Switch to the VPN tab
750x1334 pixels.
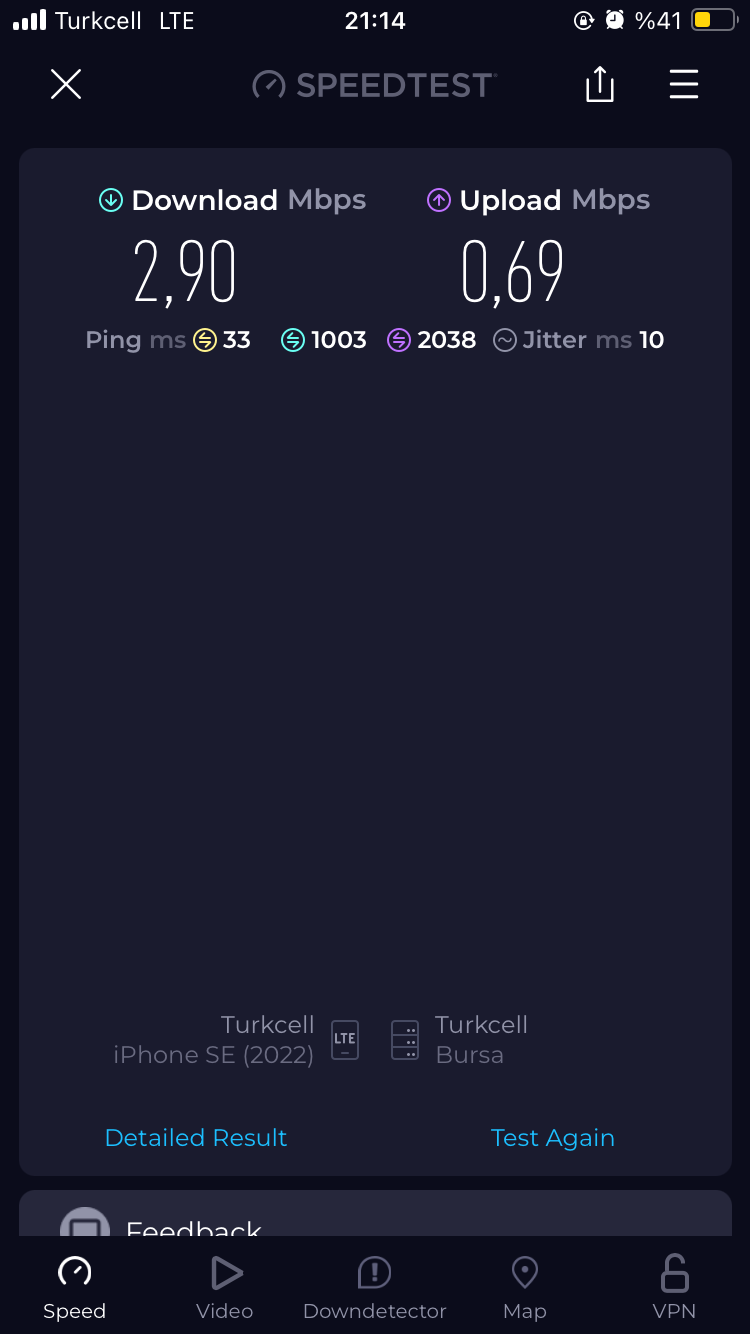(675, 1288)
